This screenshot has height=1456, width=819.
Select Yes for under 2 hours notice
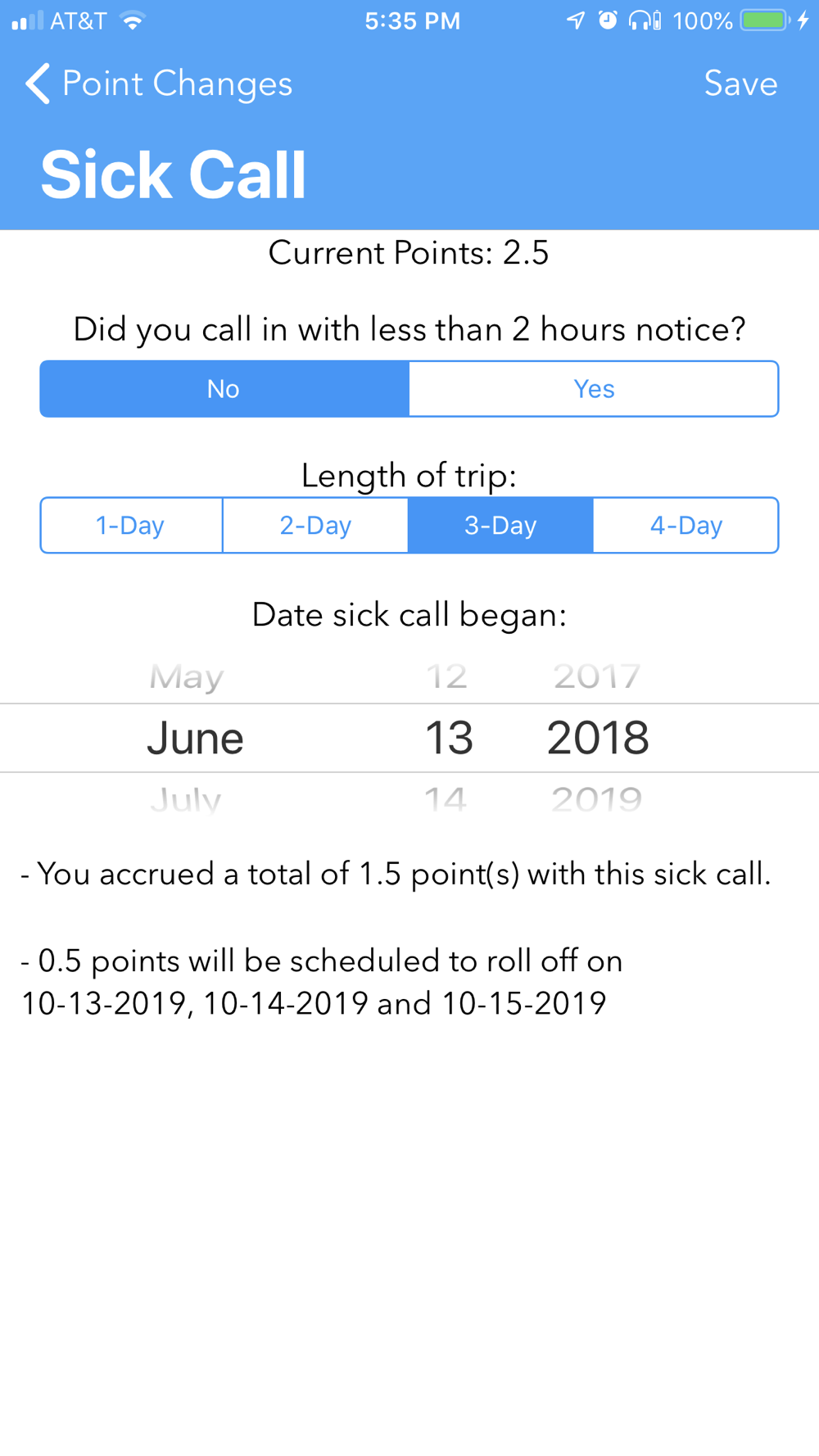[594, 389]
